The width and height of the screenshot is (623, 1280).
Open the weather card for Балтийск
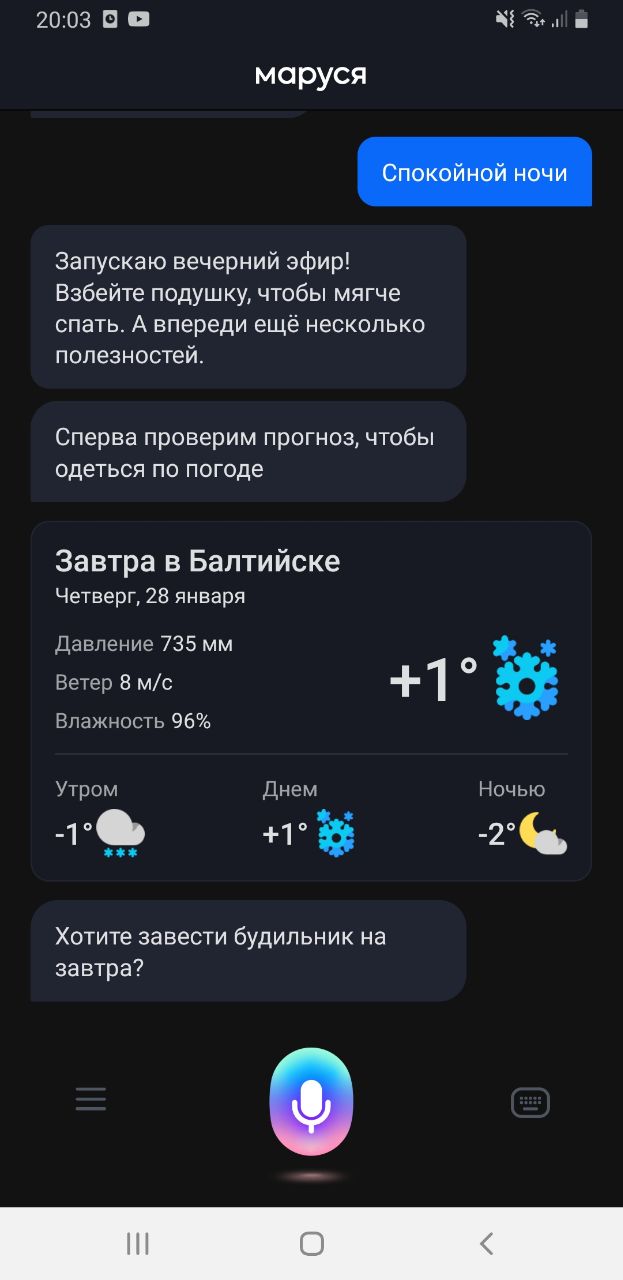pyautogui.click(x=311, y=701)
